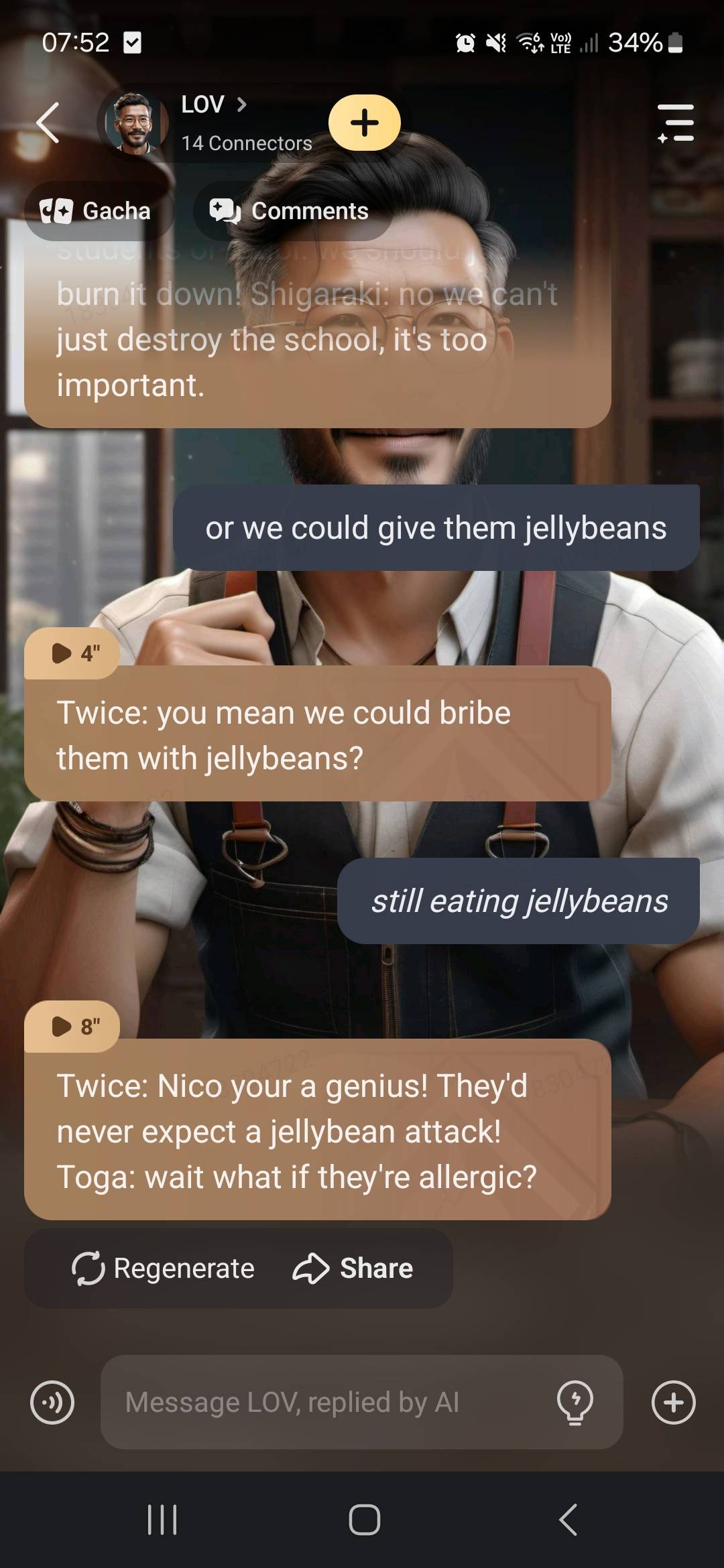
Task: Open recent apps
Action: (x=162, y=1520)
